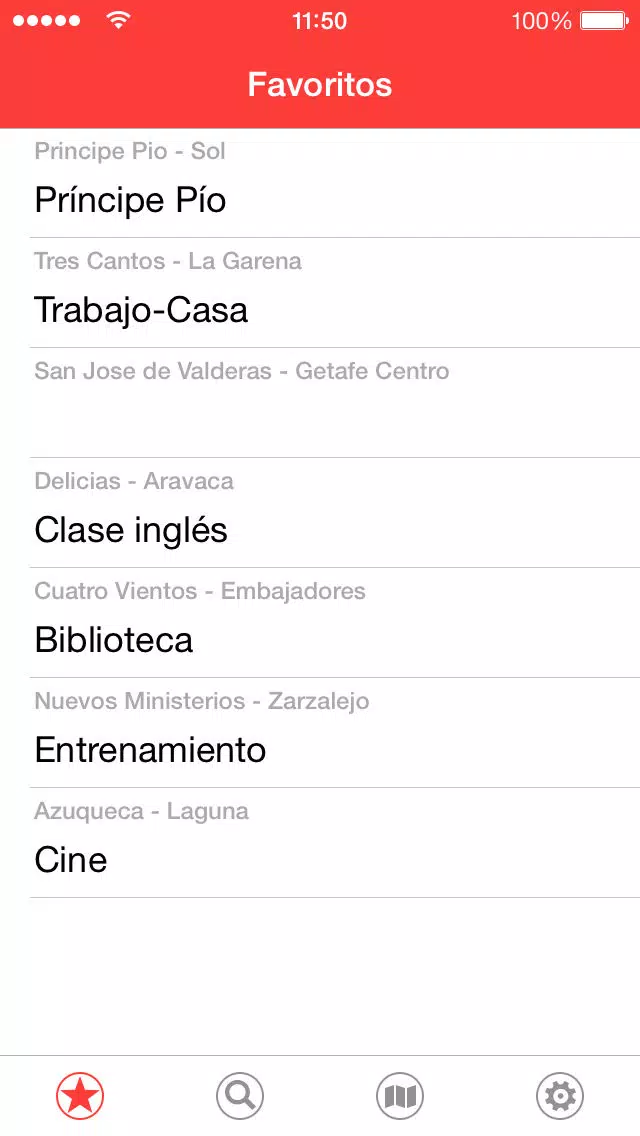Open the settings gear tab
Image resolution: width=640 pixels, height=1136 pixels.
click(x=560, y=1095)
